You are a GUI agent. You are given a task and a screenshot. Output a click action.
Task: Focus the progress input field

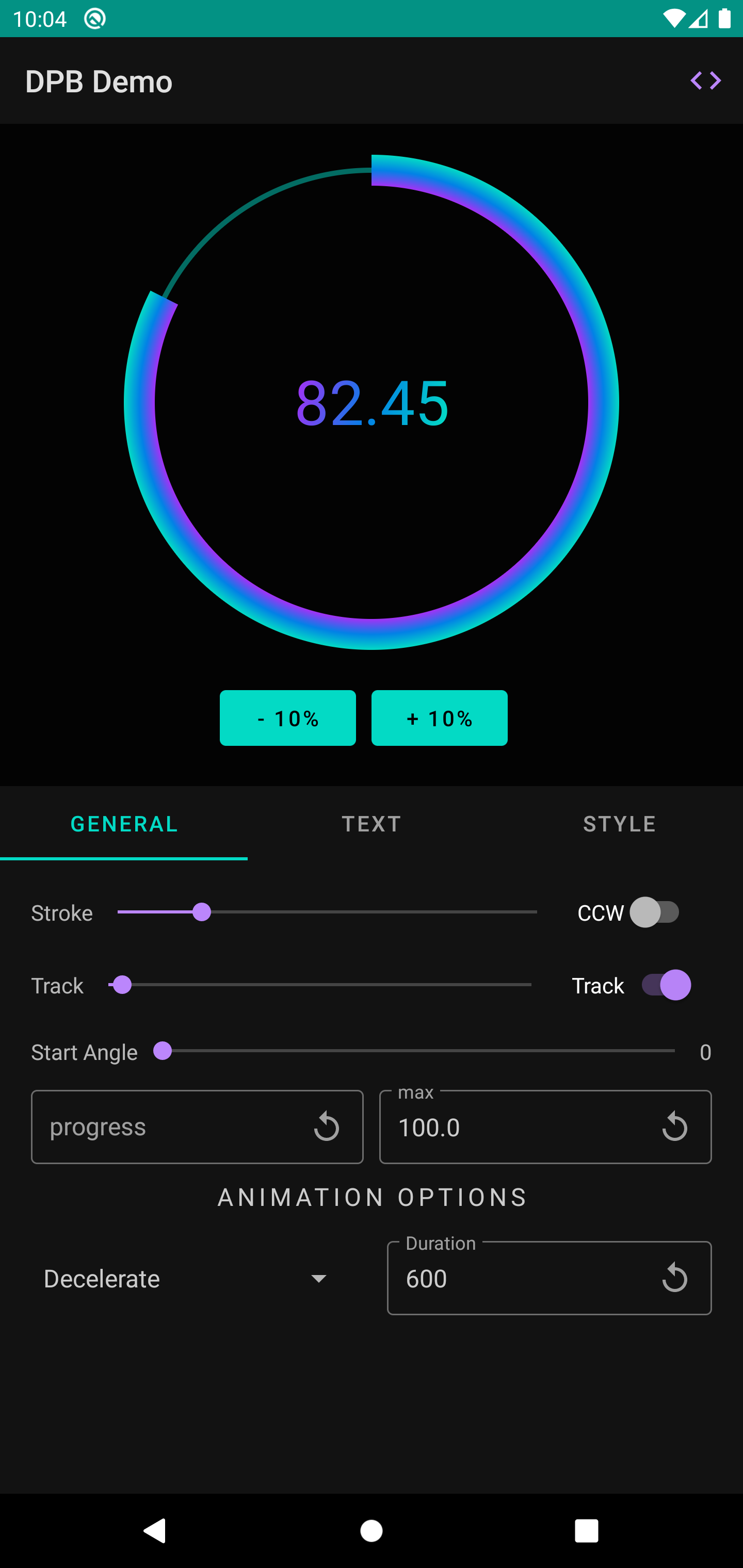tap(170, 1126)
